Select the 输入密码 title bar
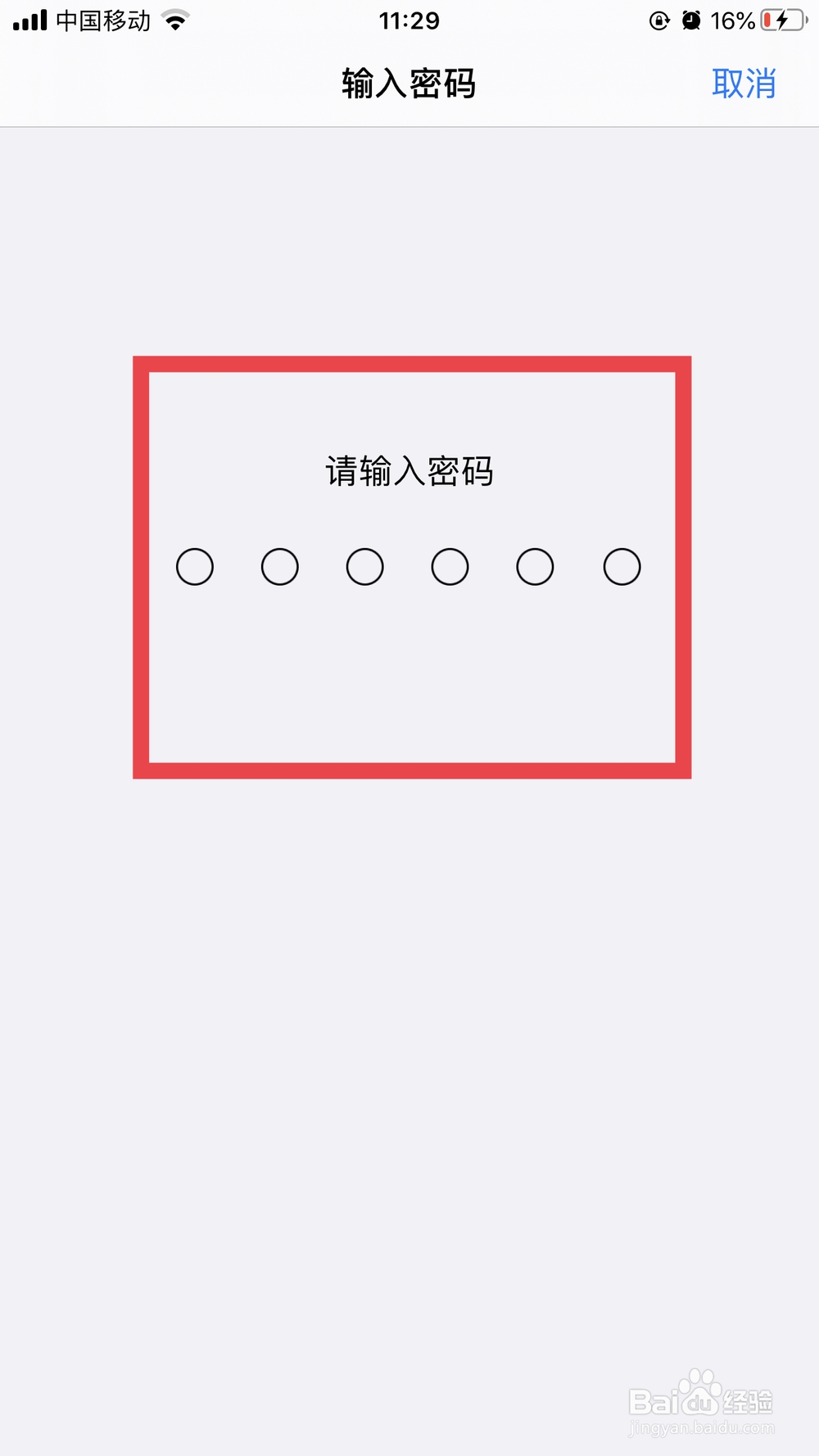819x1456 pixels. click(409, 83)
